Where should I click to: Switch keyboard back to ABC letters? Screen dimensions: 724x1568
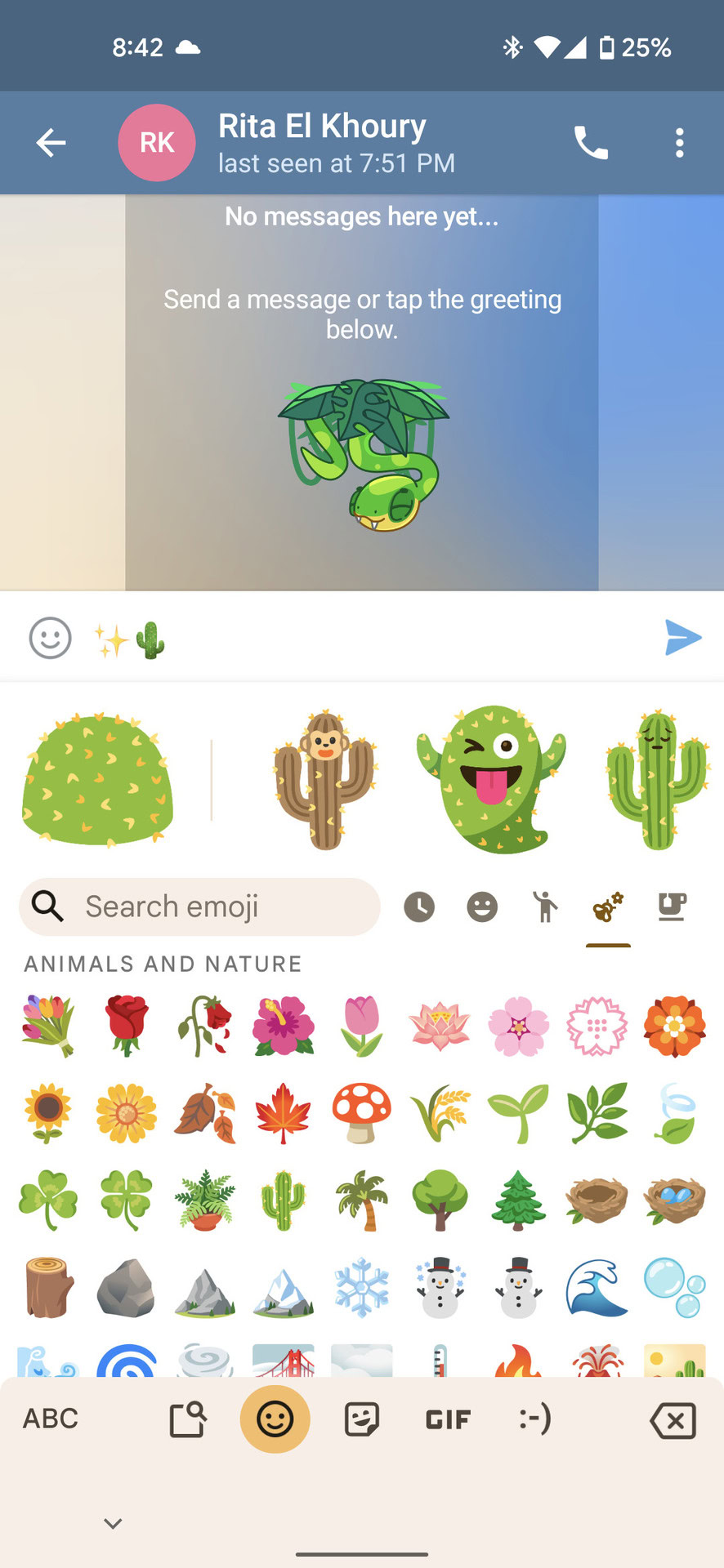pos(51,1419)
